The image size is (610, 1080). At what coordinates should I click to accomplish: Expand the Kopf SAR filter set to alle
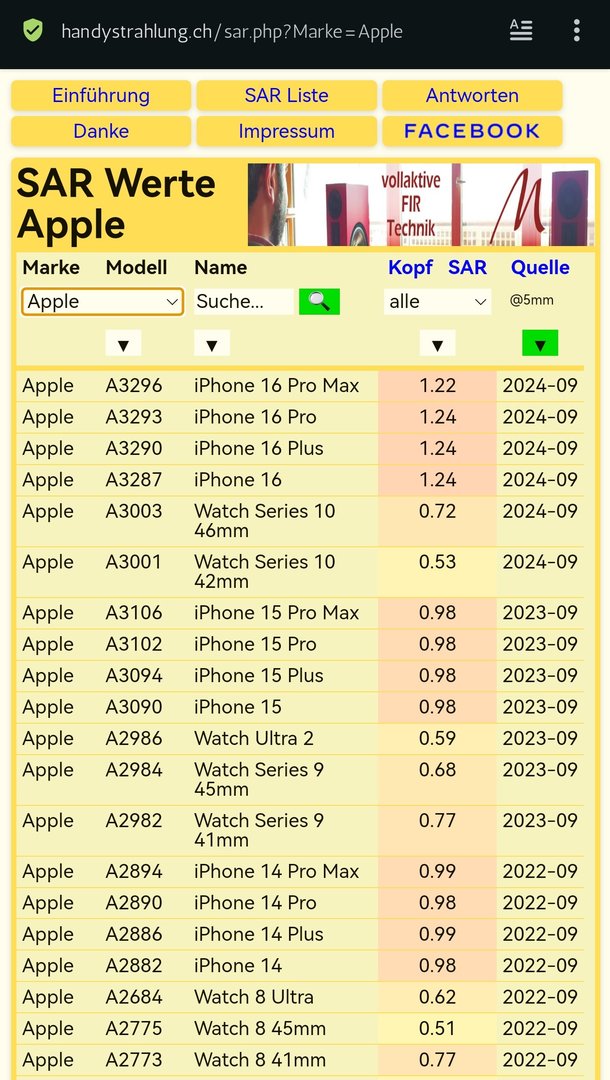point(437,301)
